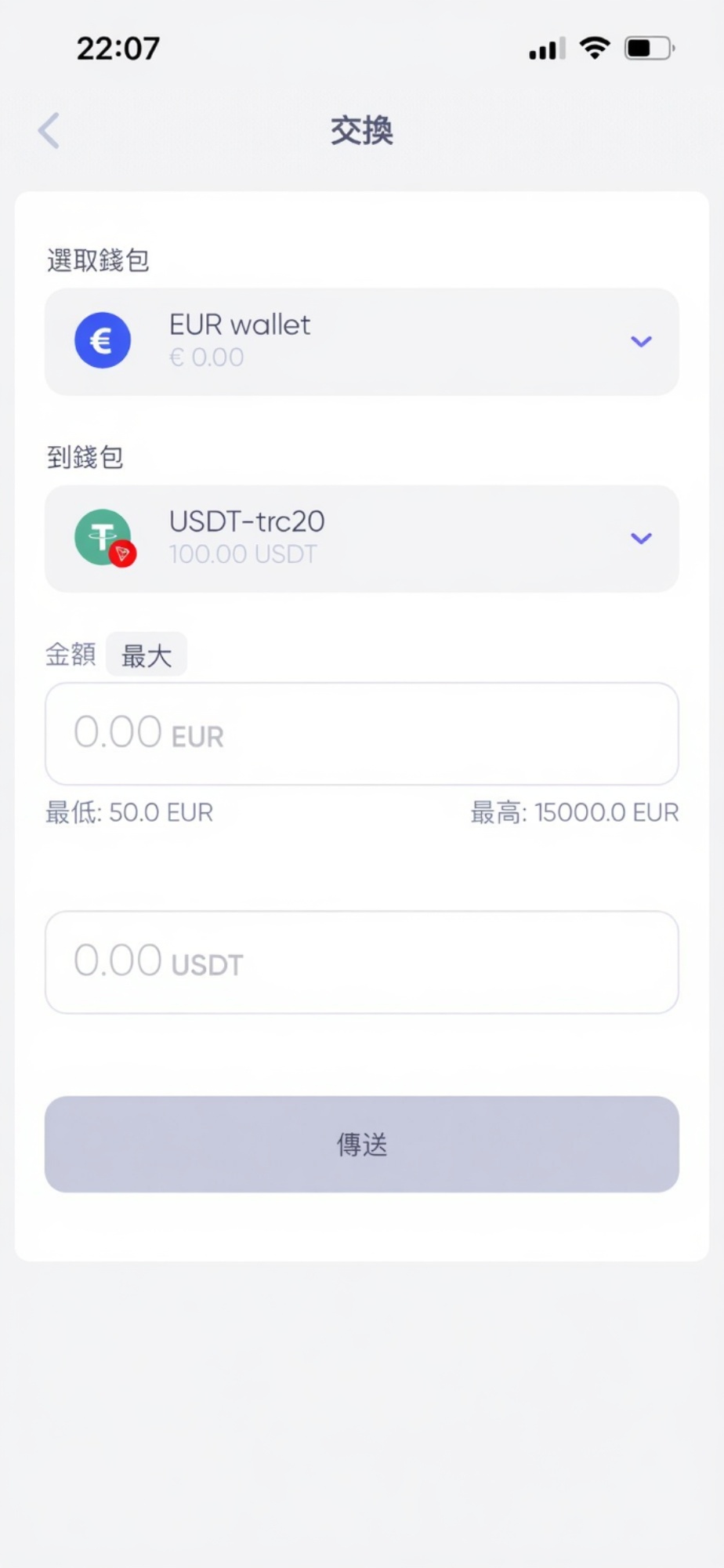Go back from the 交換 screen
Viewport: 724px width, 1568px height.
(49, 130)
